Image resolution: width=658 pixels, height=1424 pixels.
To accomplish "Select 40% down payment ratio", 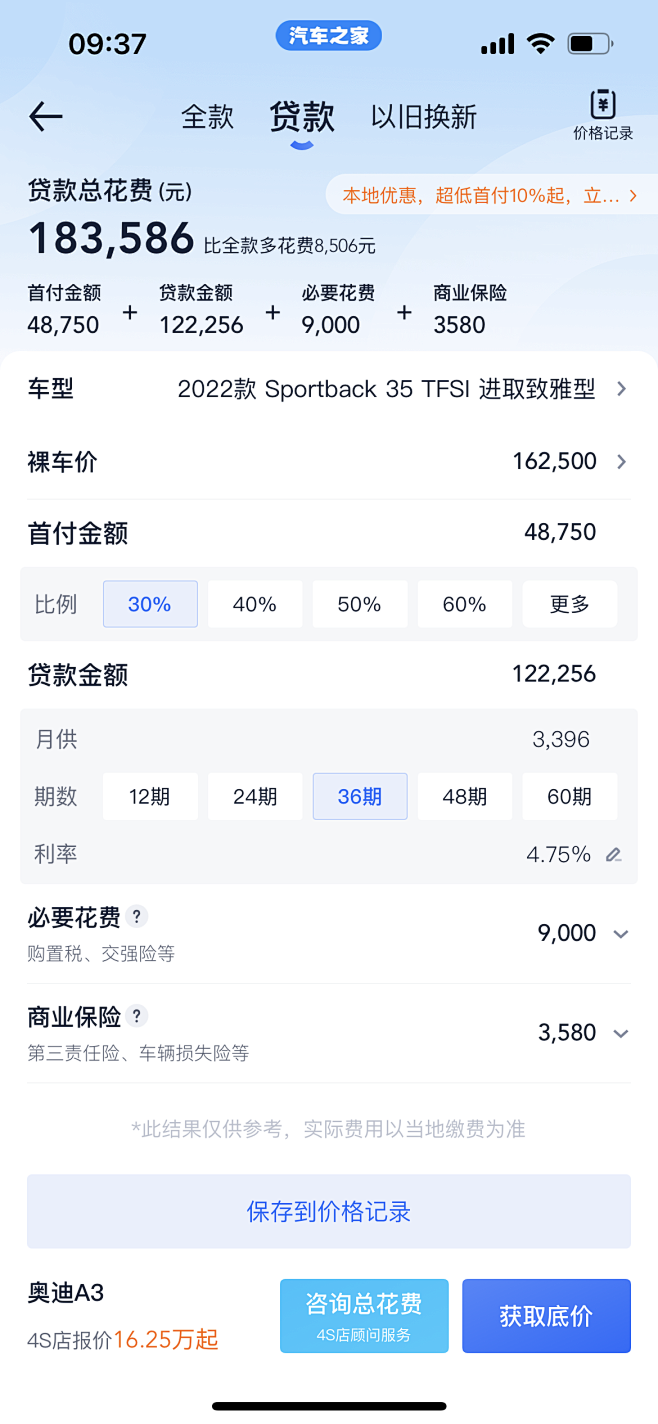I will point(255,604).
